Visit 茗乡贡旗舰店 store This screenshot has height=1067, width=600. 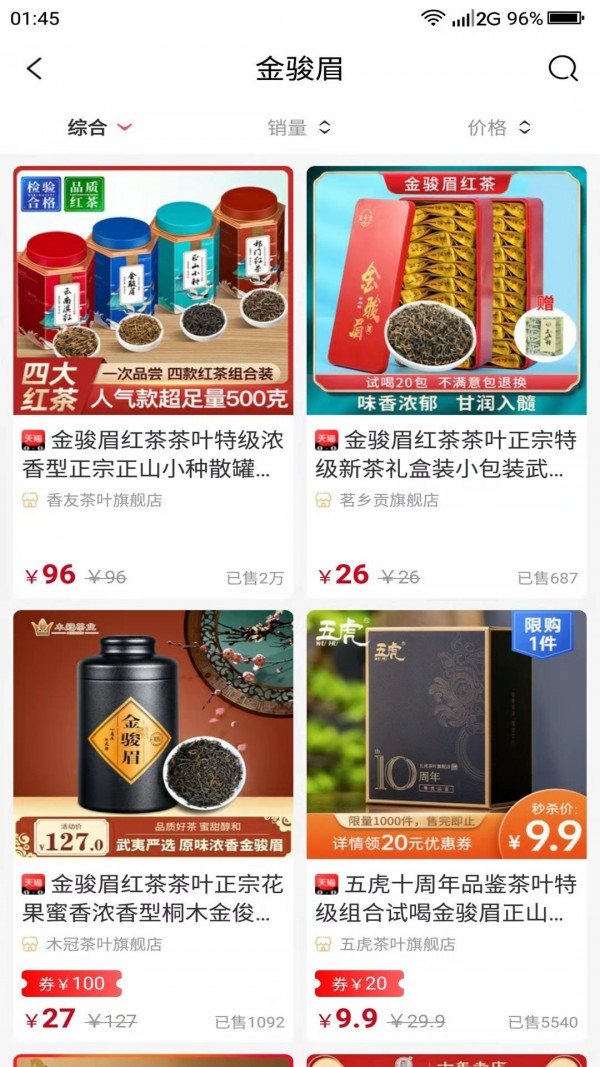tap(388, 500)
